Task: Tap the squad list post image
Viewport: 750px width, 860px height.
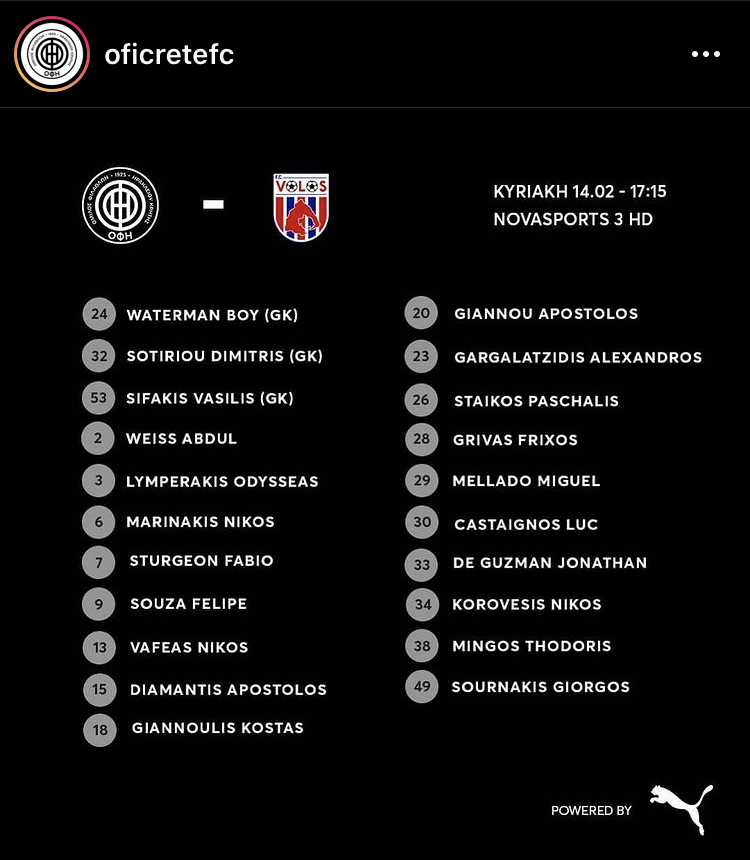Action: (x=375, y=480)
